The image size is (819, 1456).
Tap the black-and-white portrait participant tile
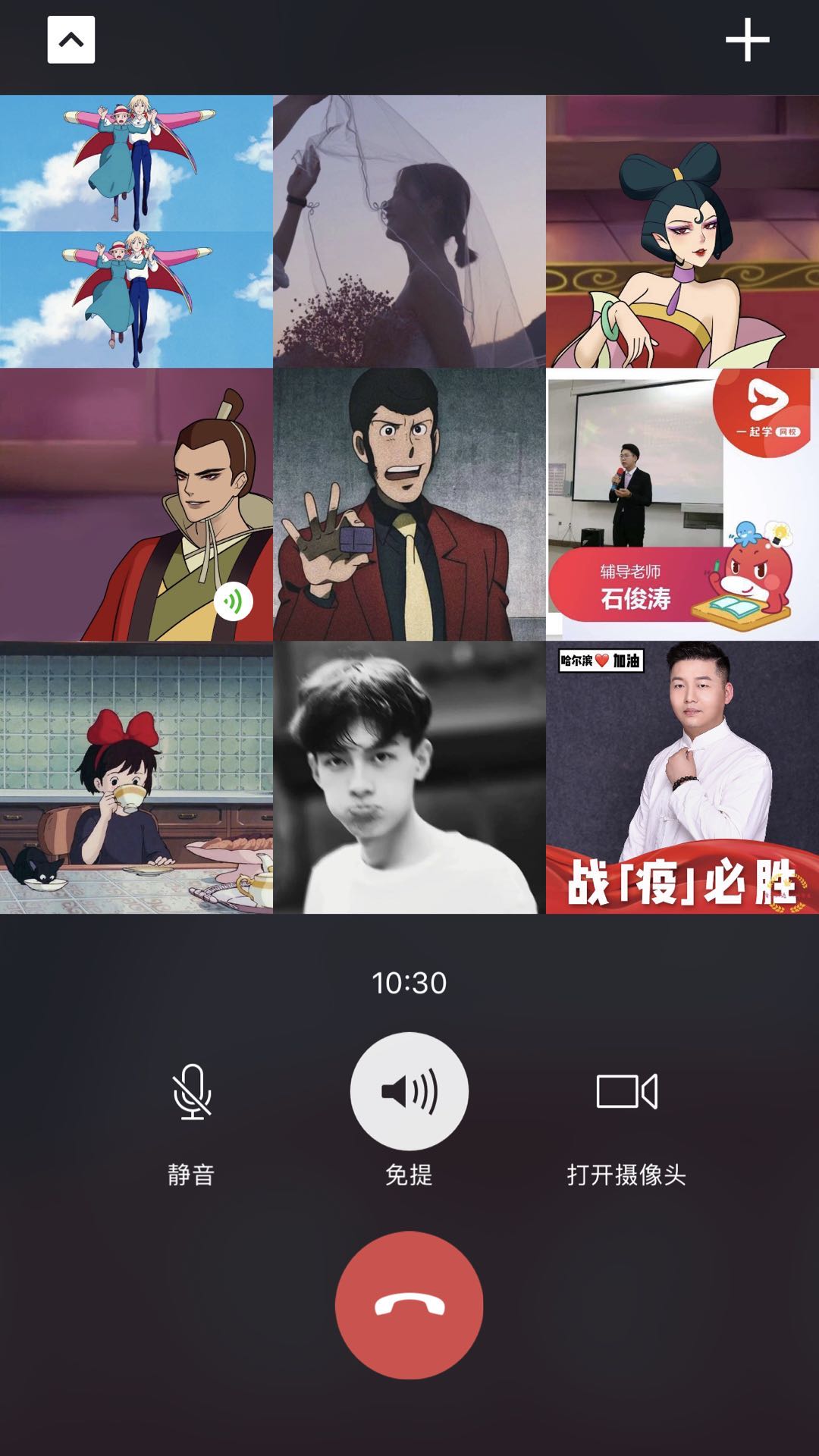(409, 777)
